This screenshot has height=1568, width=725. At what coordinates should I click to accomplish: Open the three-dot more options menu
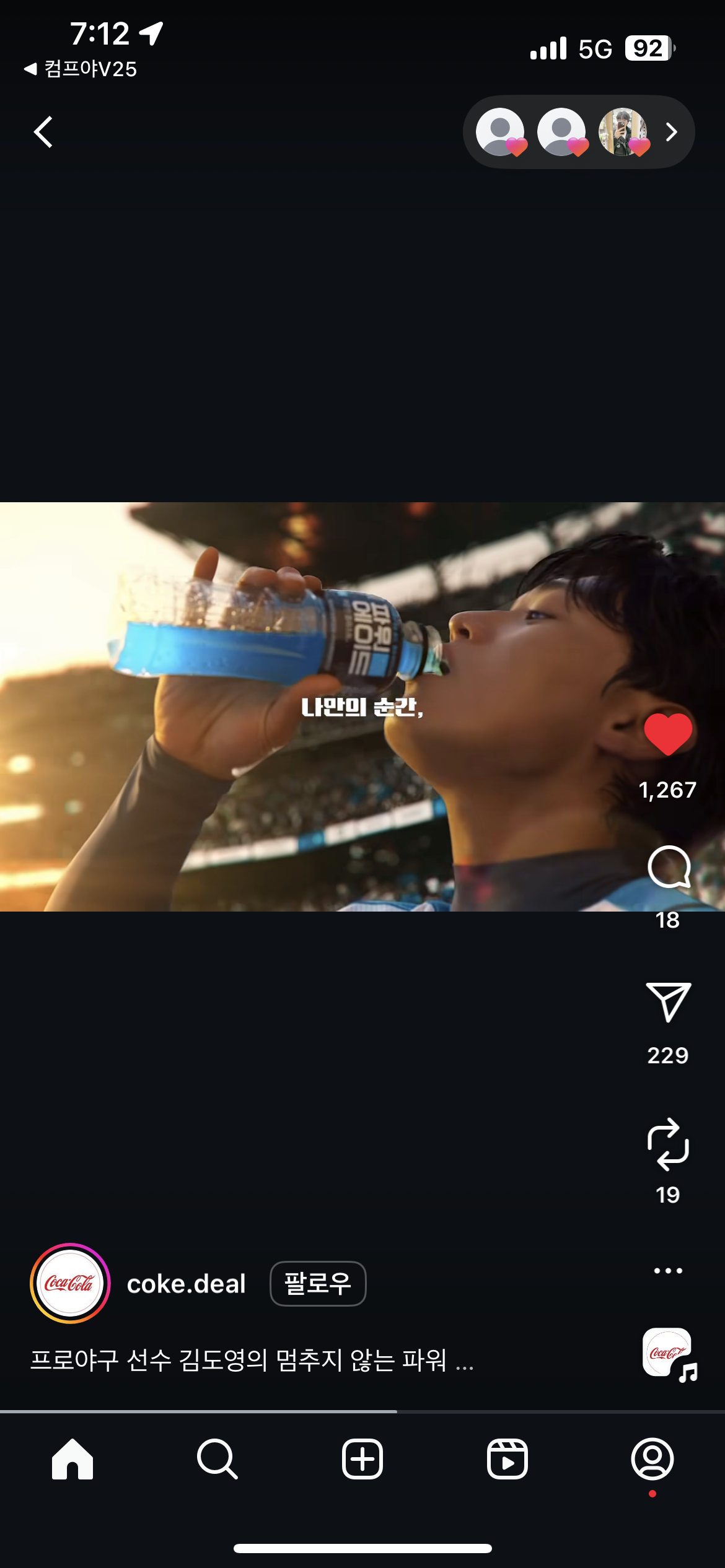coord(668,1270)
